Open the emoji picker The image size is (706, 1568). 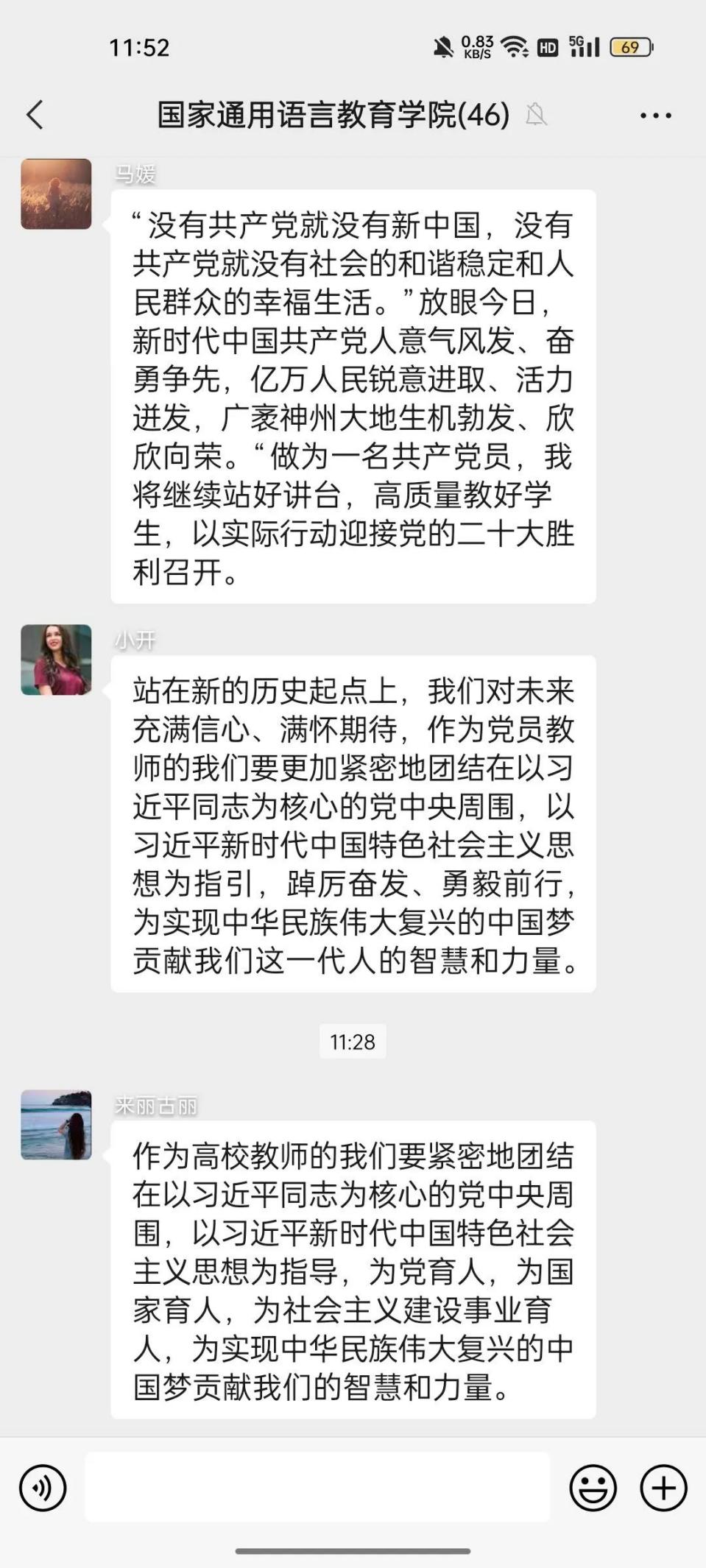pos(593,1488)
